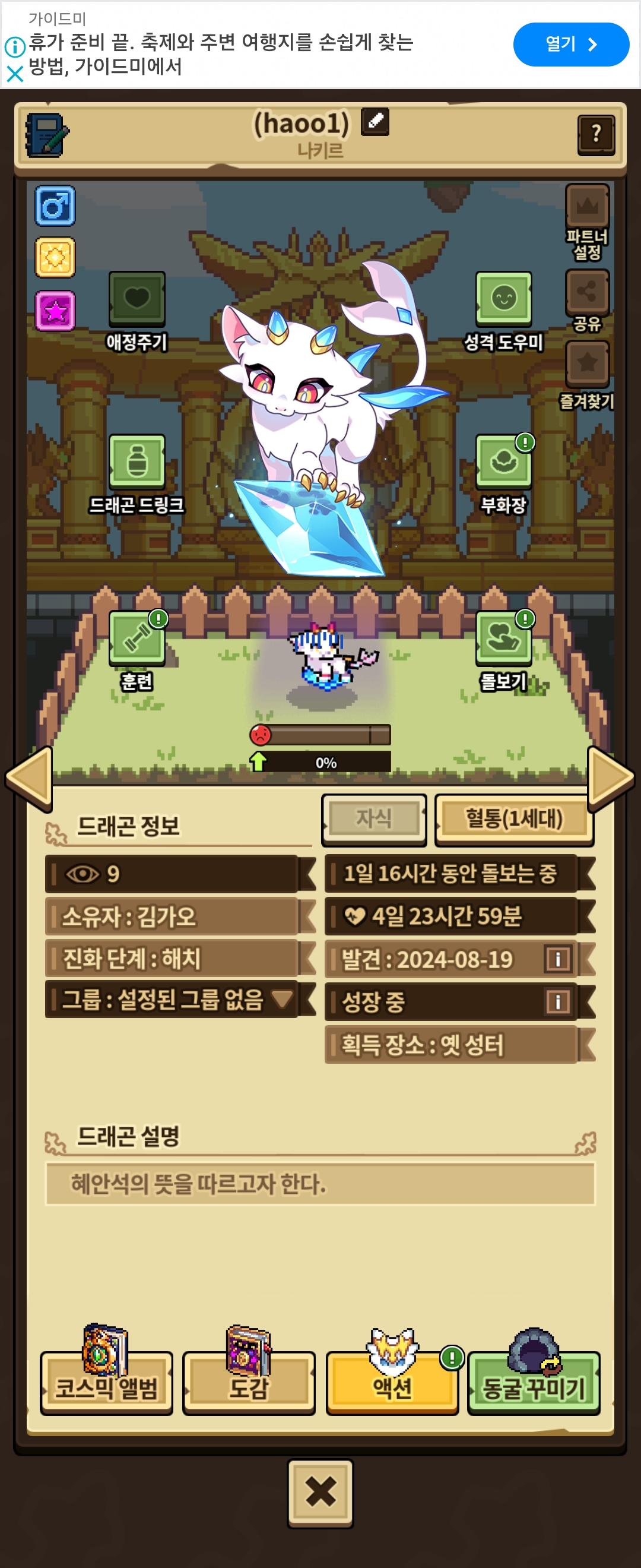641x1568 pixels.
Task: Tap the 애정주기 affection button
Action: 137,299
